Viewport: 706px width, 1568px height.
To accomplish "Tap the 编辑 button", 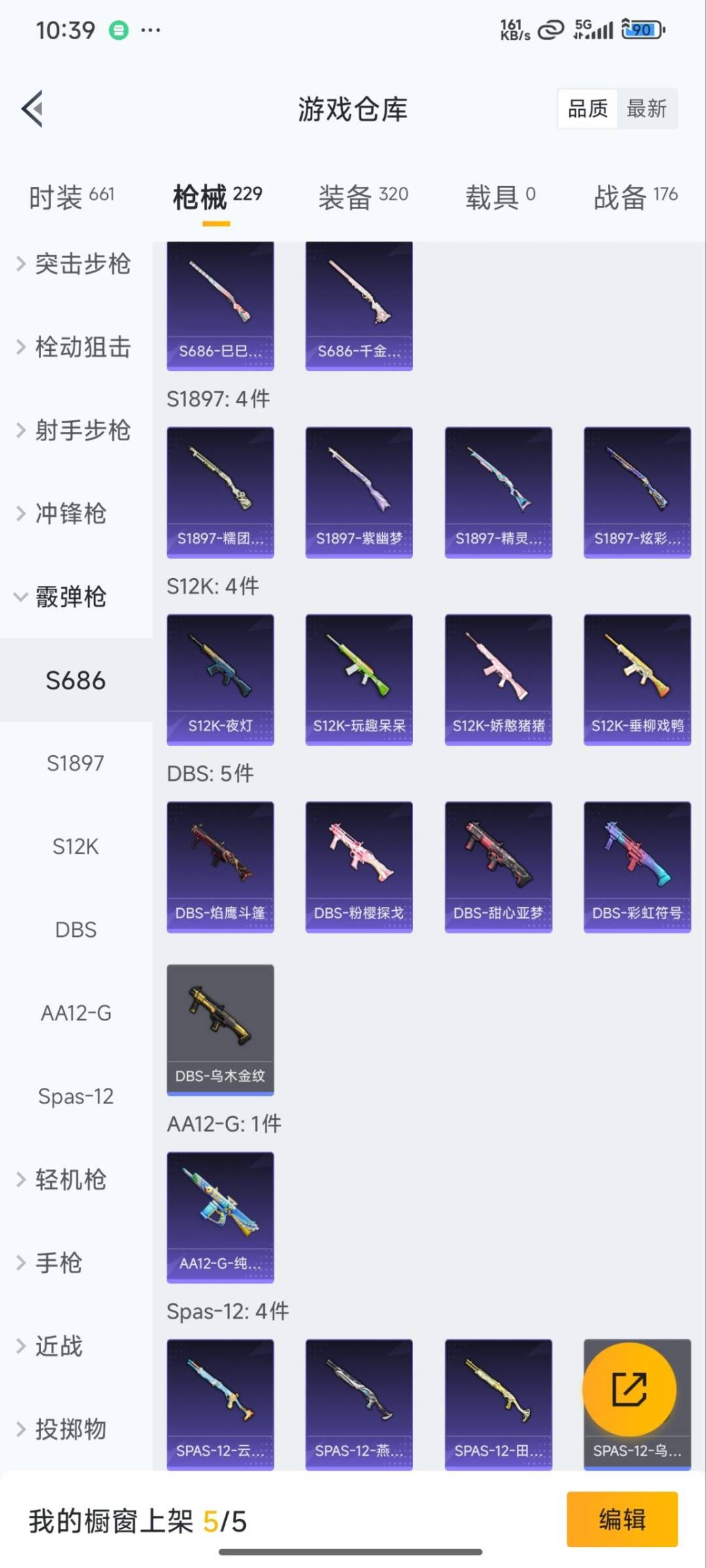I will point(622,1520).
